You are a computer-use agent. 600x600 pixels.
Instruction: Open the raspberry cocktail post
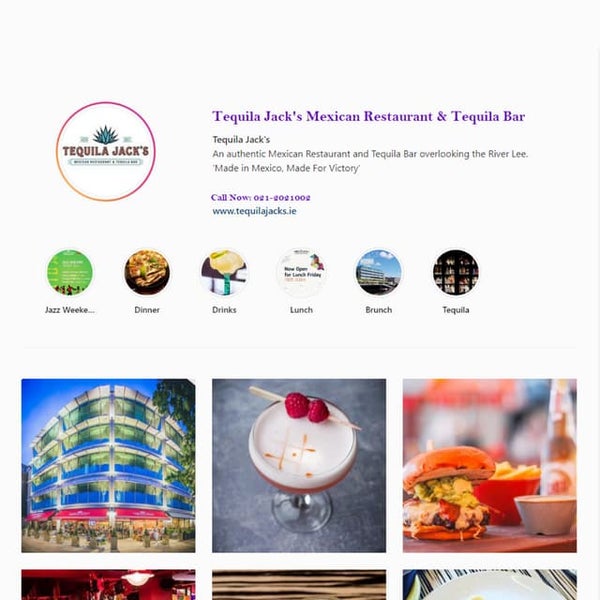click(299, 465)
